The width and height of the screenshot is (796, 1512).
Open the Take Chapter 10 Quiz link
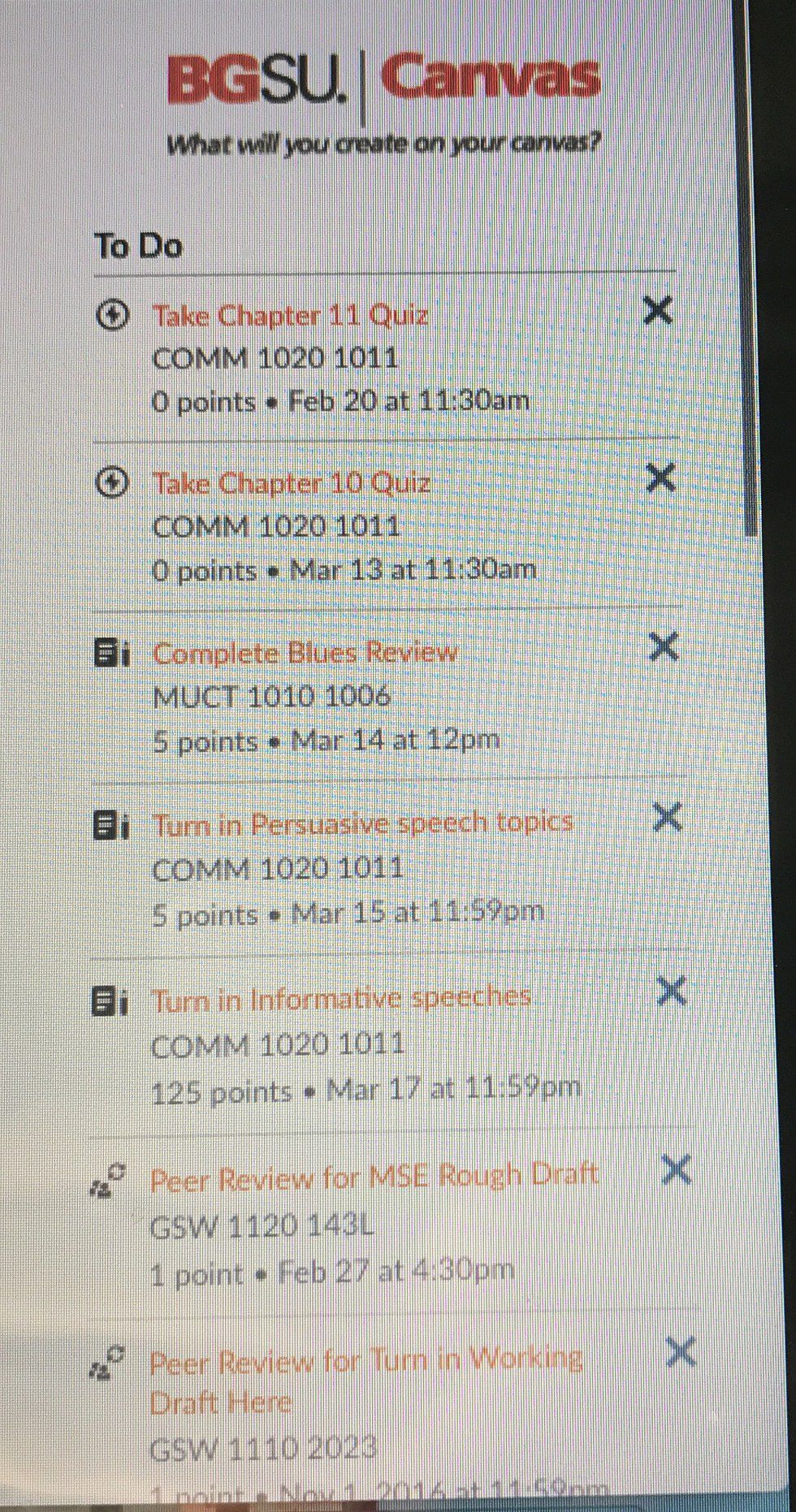click(291, 483)
